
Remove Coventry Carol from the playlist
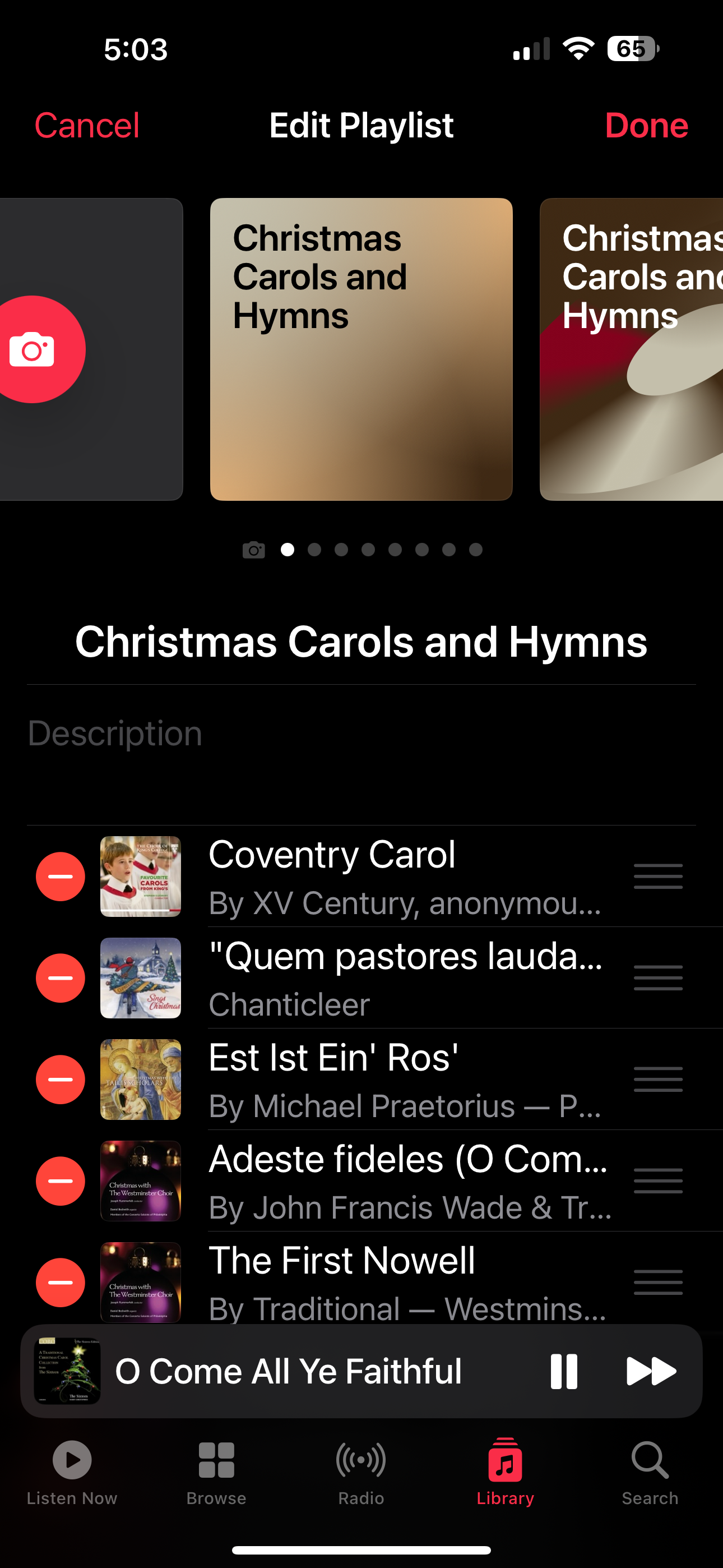61,877
